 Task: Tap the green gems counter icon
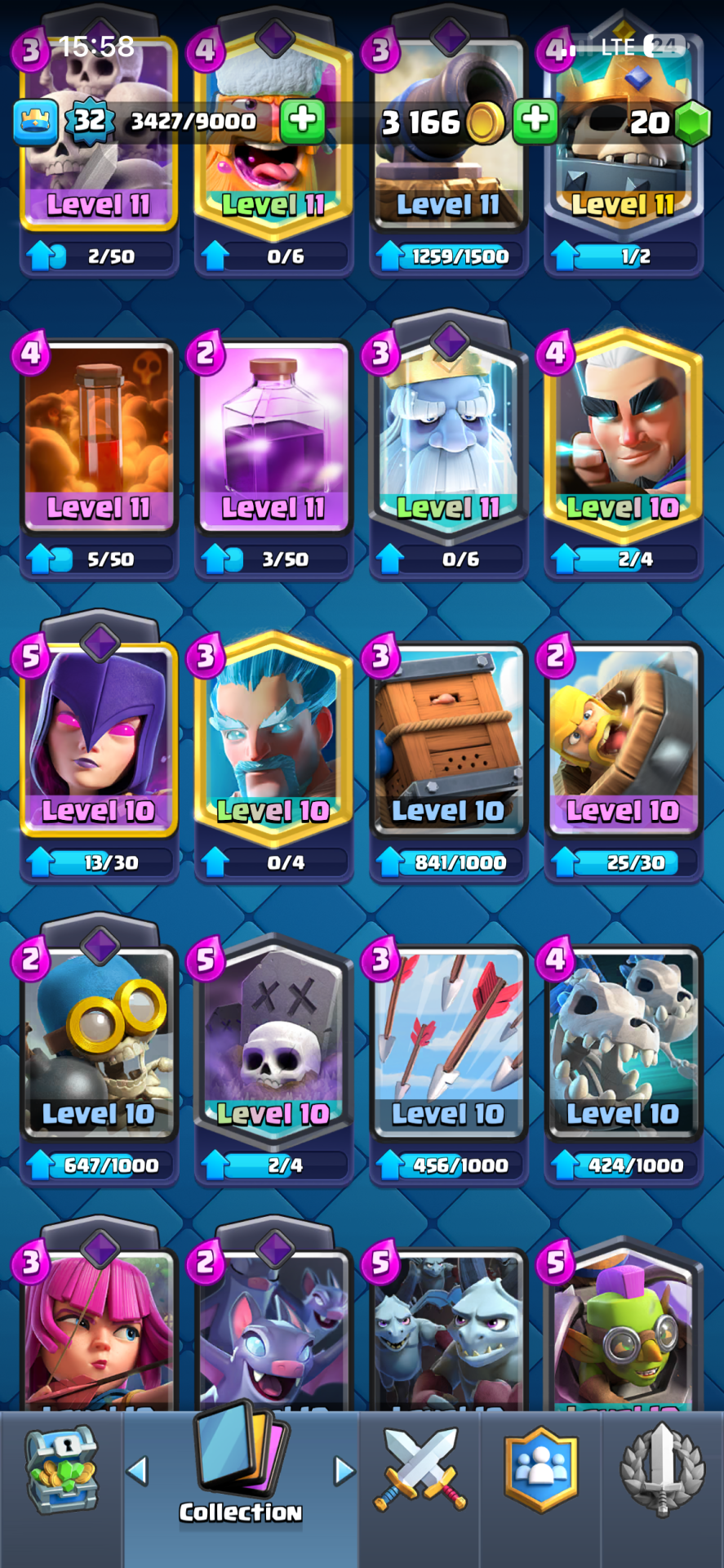click(693, 122)
